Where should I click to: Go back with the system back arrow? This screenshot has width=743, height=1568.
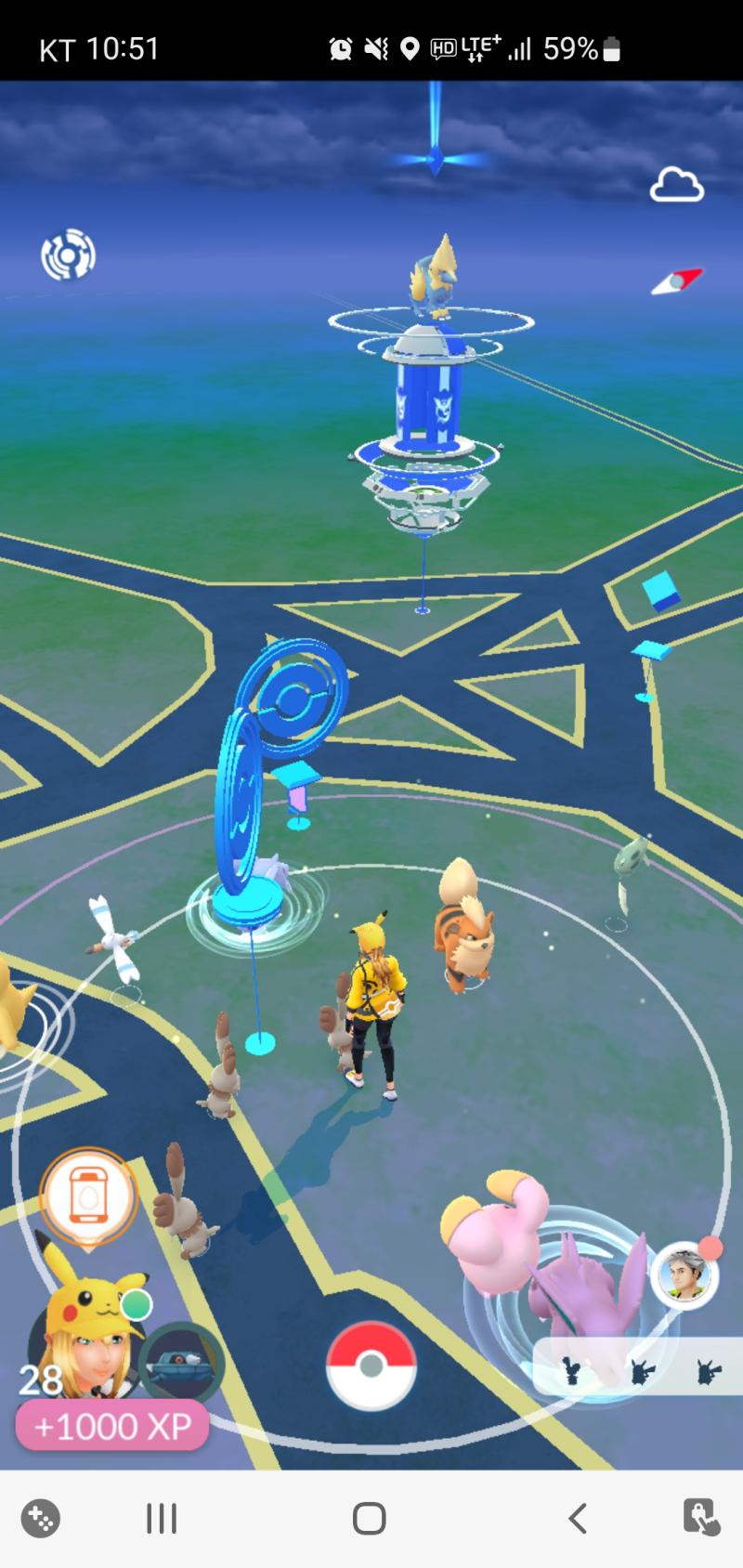point(578,1519)
